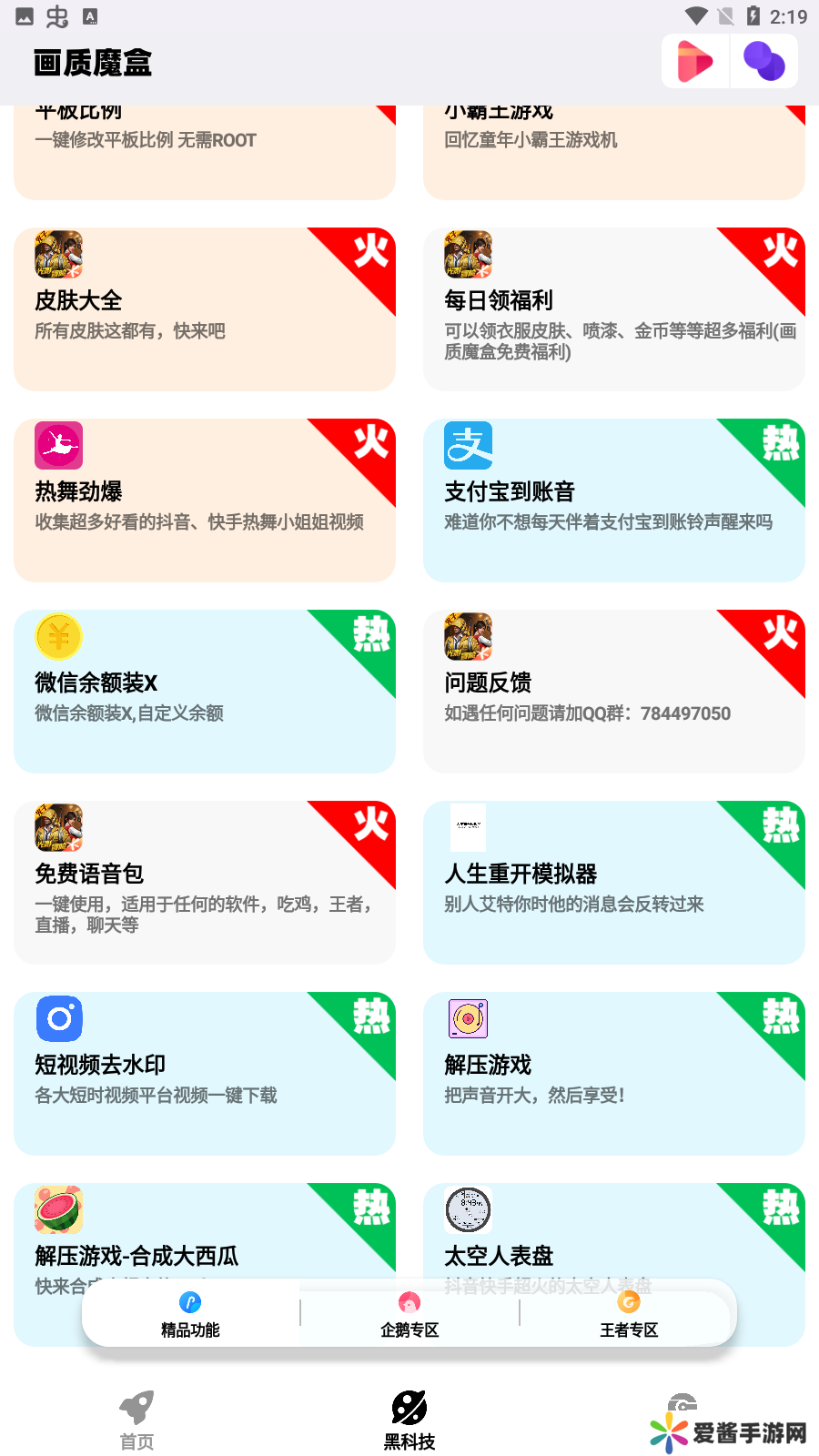Open the 问题反馈 card
Image resolution: width=819 pixels, height=1456 pixels.
(x=614, y=692)
